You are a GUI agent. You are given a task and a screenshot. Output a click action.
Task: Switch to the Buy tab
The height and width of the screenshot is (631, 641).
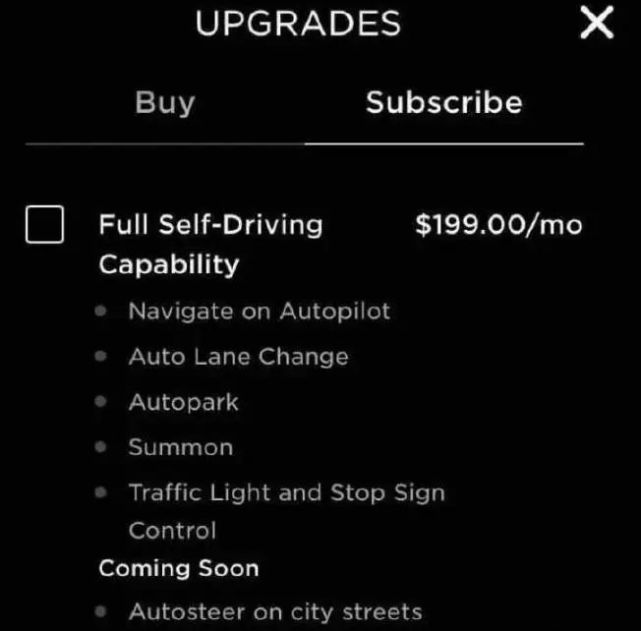165,102
